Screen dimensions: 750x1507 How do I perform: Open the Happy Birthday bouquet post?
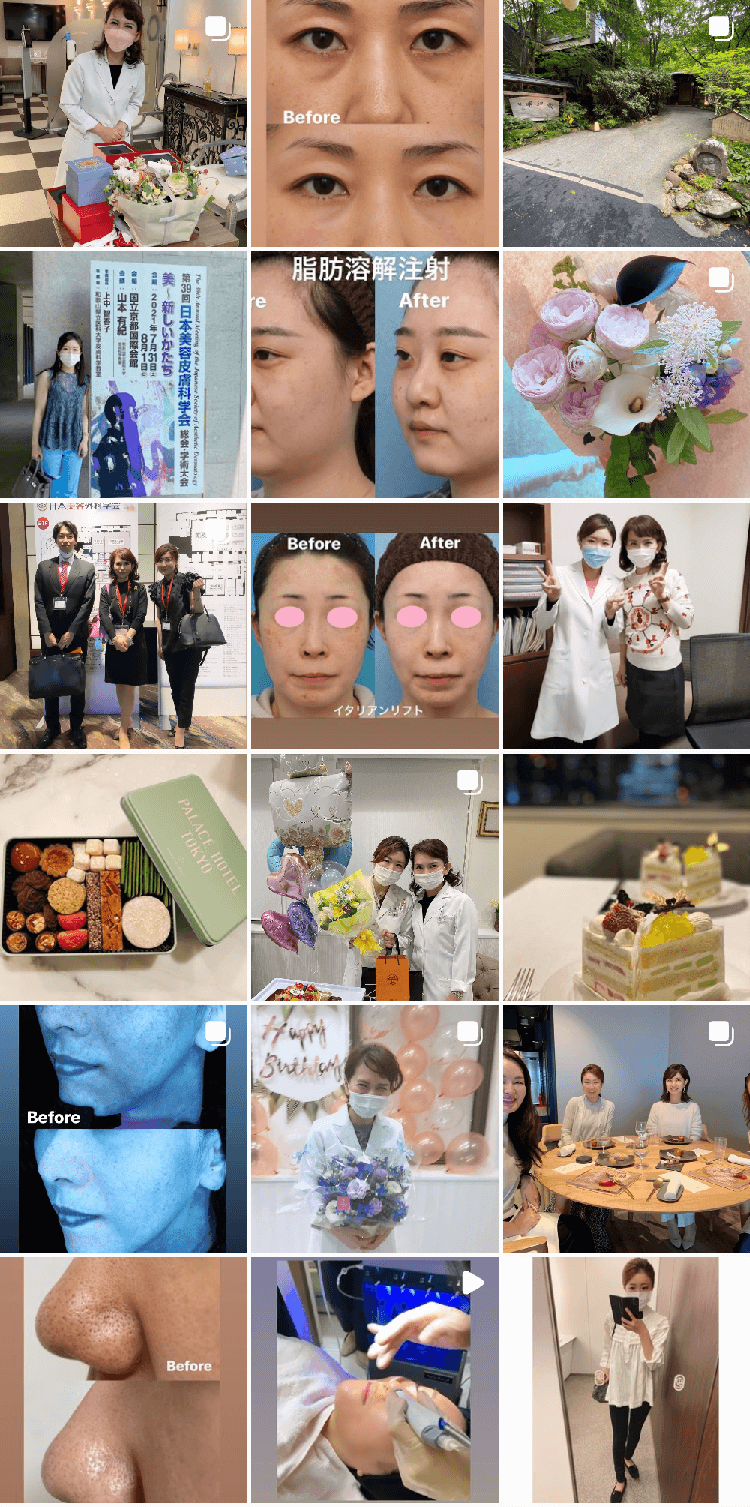point(374,1129)
